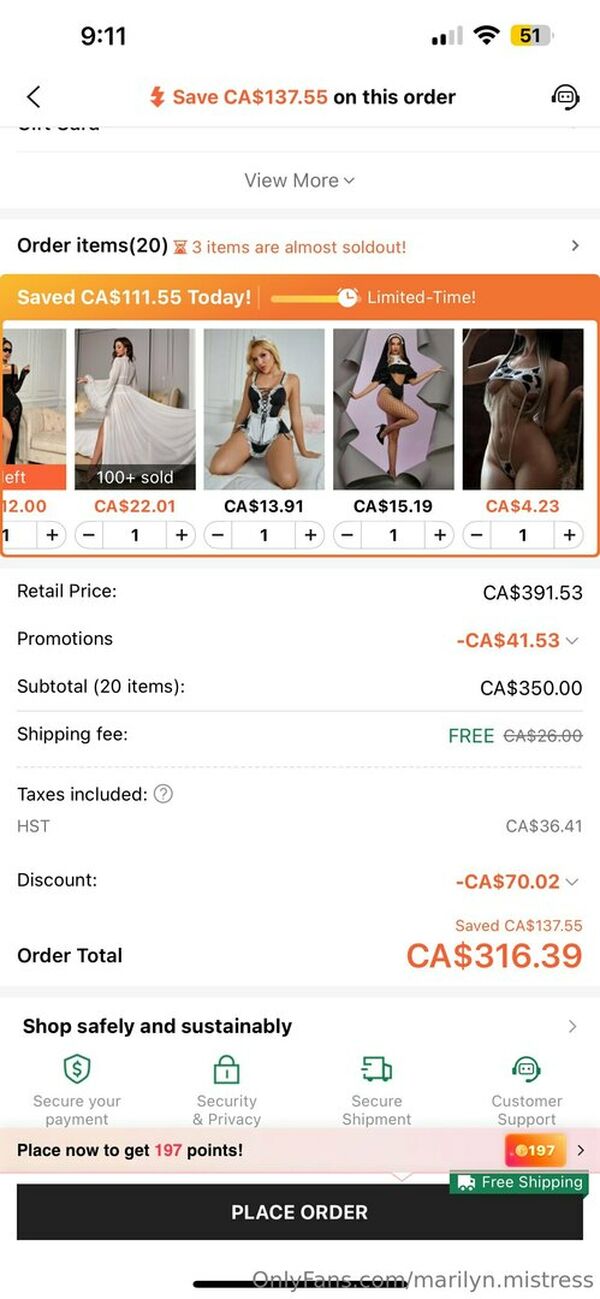Open the full Order items list
This screenshot has width=600, height=1299.
pos(574,246)
